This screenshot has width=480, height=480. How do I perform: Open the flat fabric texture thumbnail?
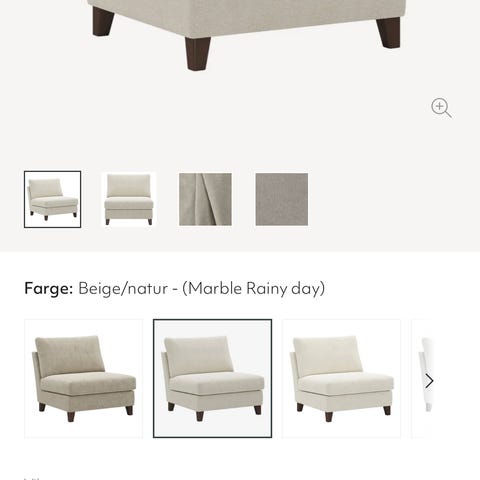tap(282, 199)
